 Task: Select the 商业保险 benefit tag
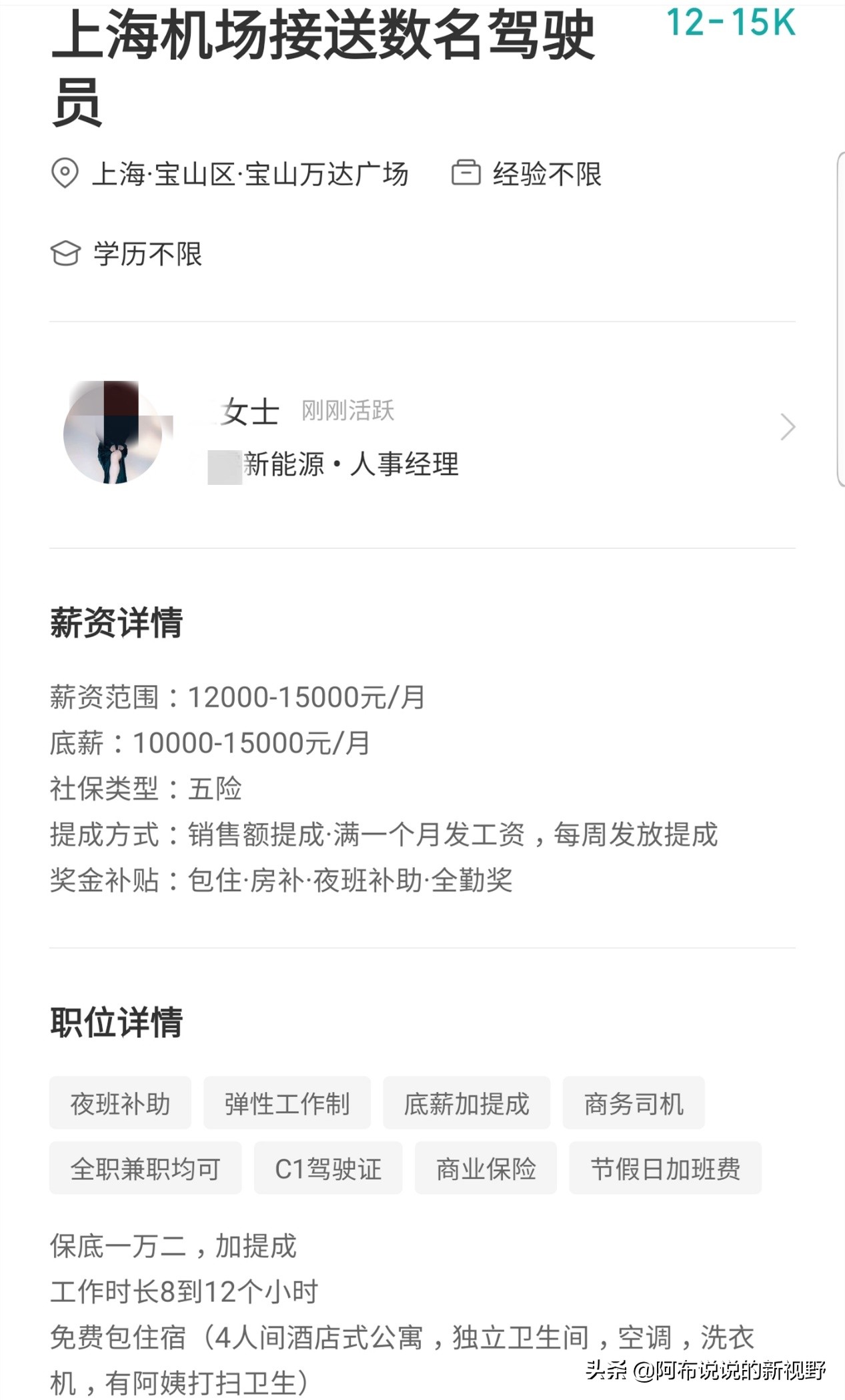point(486,1168)
